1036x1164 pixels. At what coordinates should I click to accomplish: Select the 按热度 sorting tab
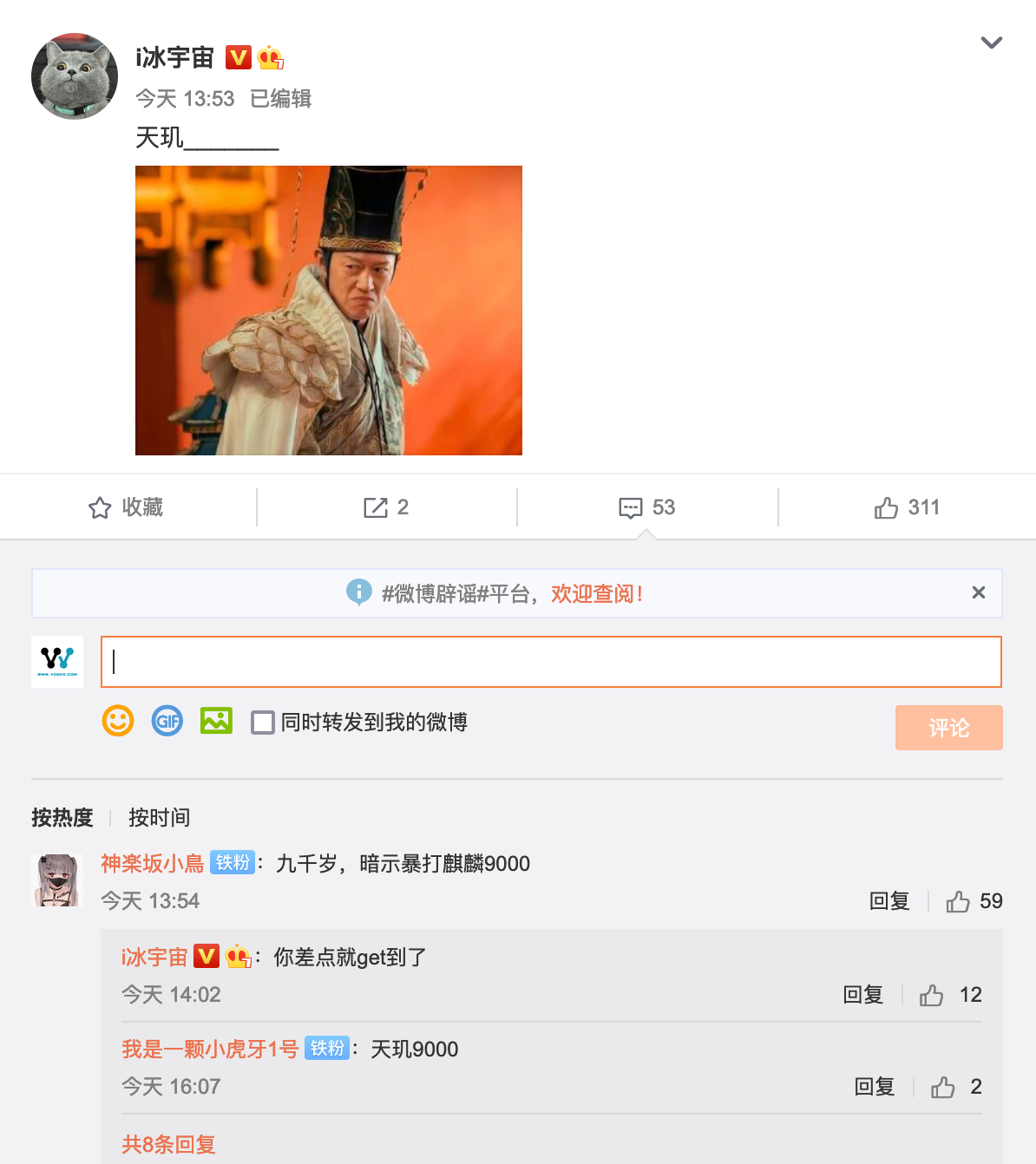(62, 818)
